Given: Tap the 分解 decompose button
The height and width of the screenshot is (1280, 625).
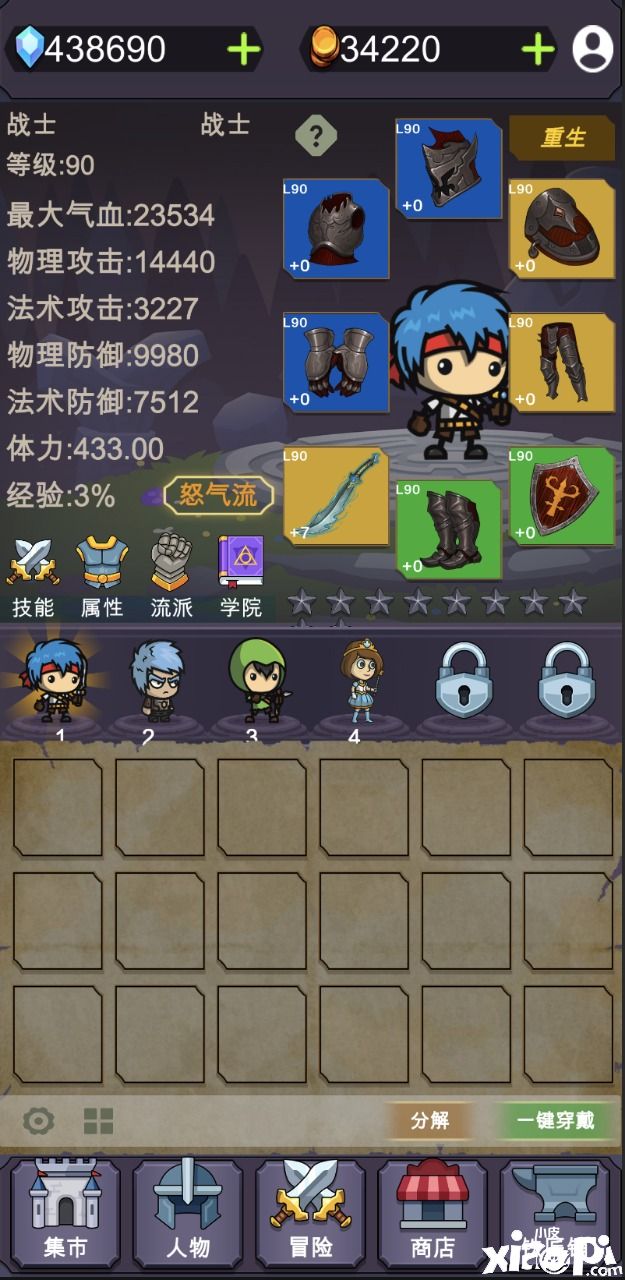Looking at the screenshot, I should point(430,1121).
